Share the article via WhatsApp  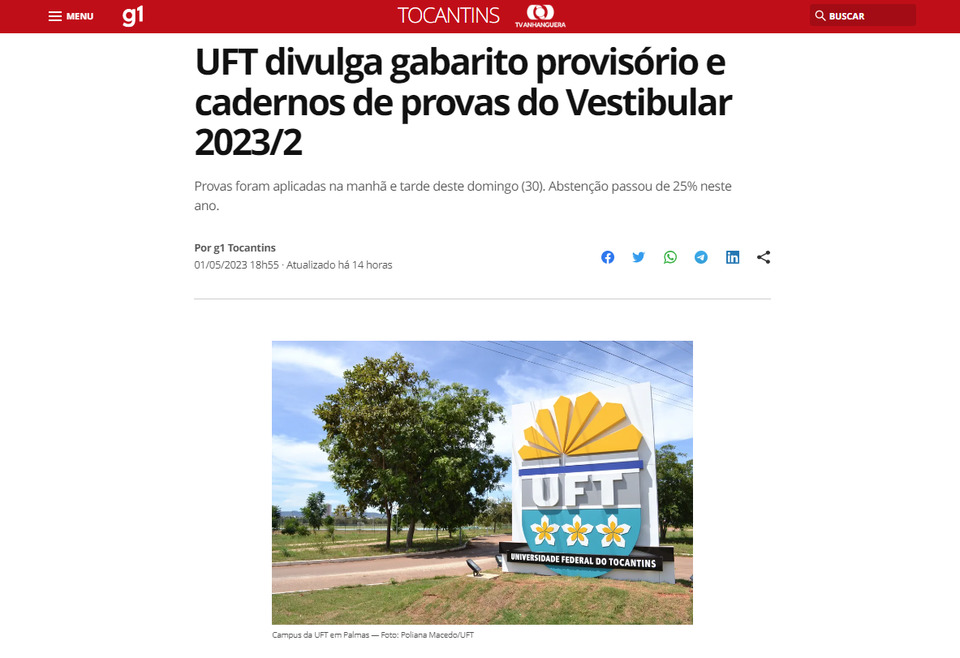[670, 257]
